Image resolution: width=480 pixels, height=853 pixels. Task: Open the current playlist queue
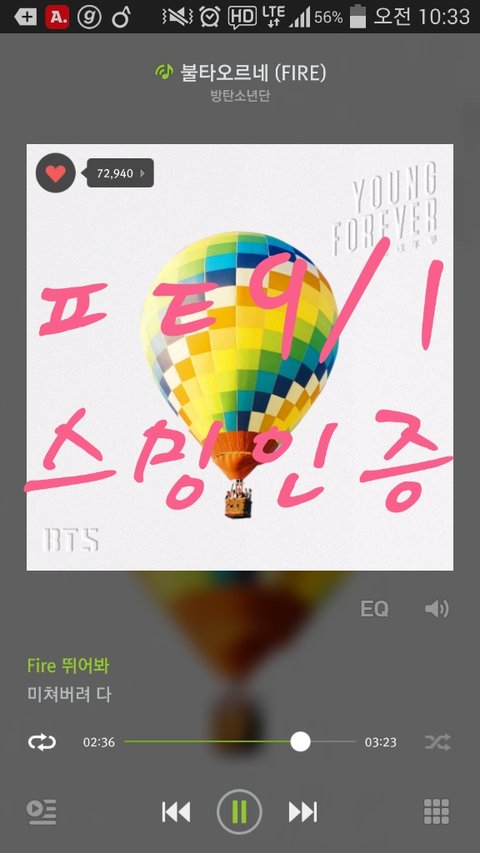42,812
